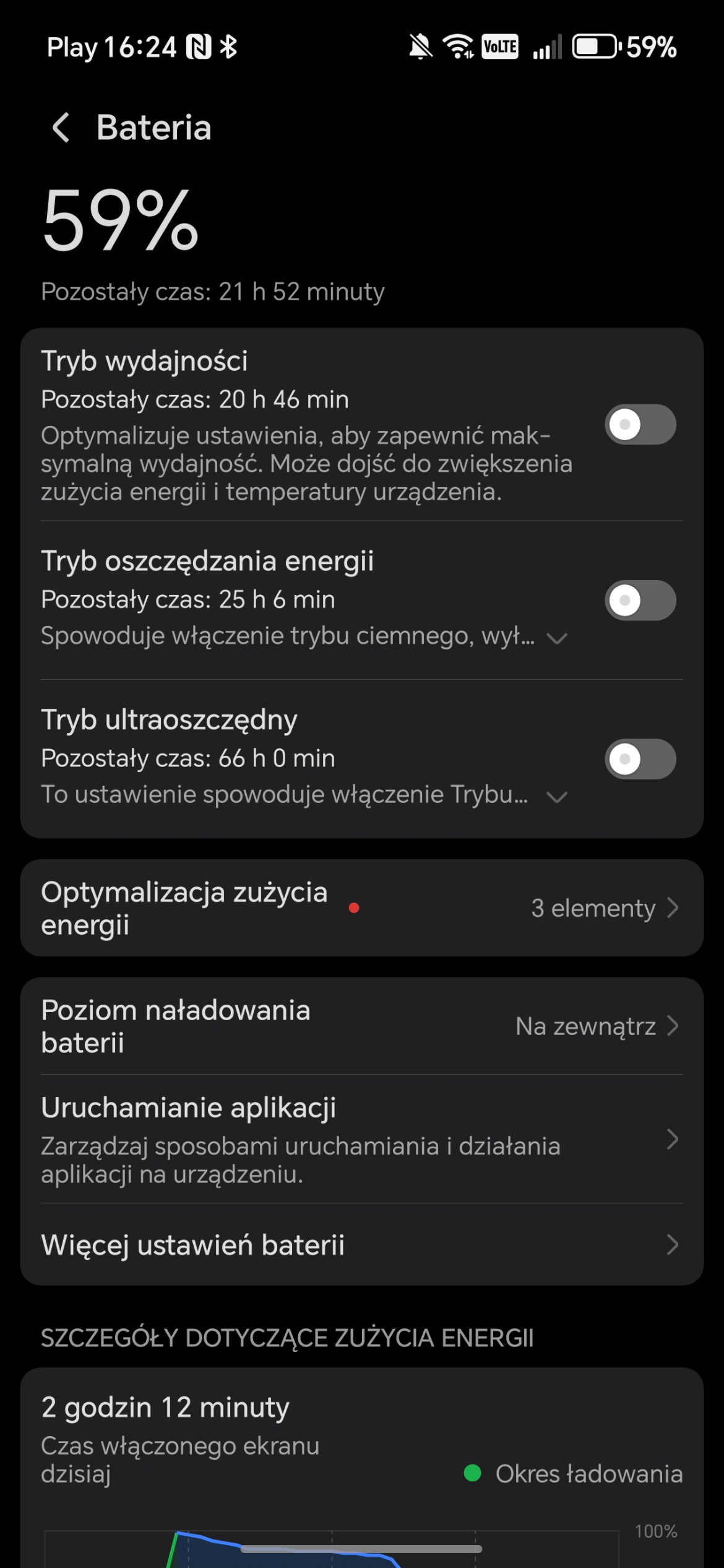Image resolution: width=724 pixels, height=1568 pixels.
Task: Toggle Tryb ultraoszczędny on
Action: (x=639, y=758)
